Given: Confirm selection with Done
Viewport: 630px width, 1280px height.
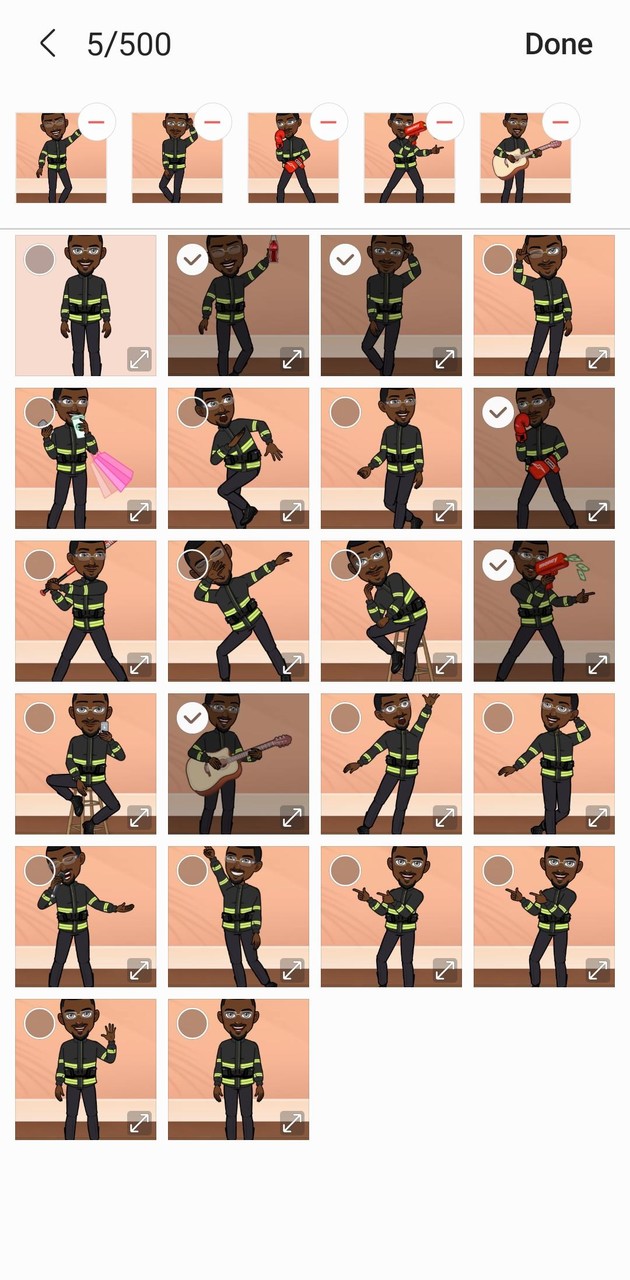Looking at the screenshot, I should point(558,44).
